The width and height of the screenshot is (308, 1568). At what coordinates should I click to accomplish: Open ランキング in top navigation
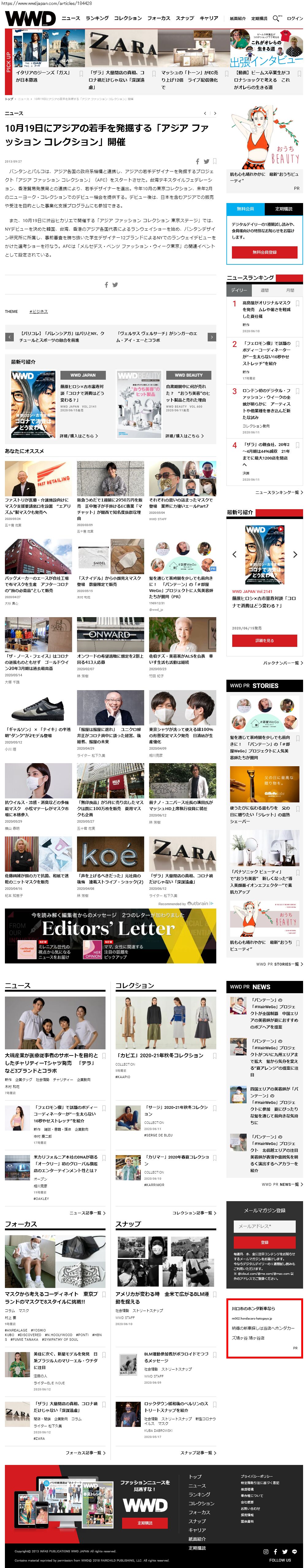(97, 18)
